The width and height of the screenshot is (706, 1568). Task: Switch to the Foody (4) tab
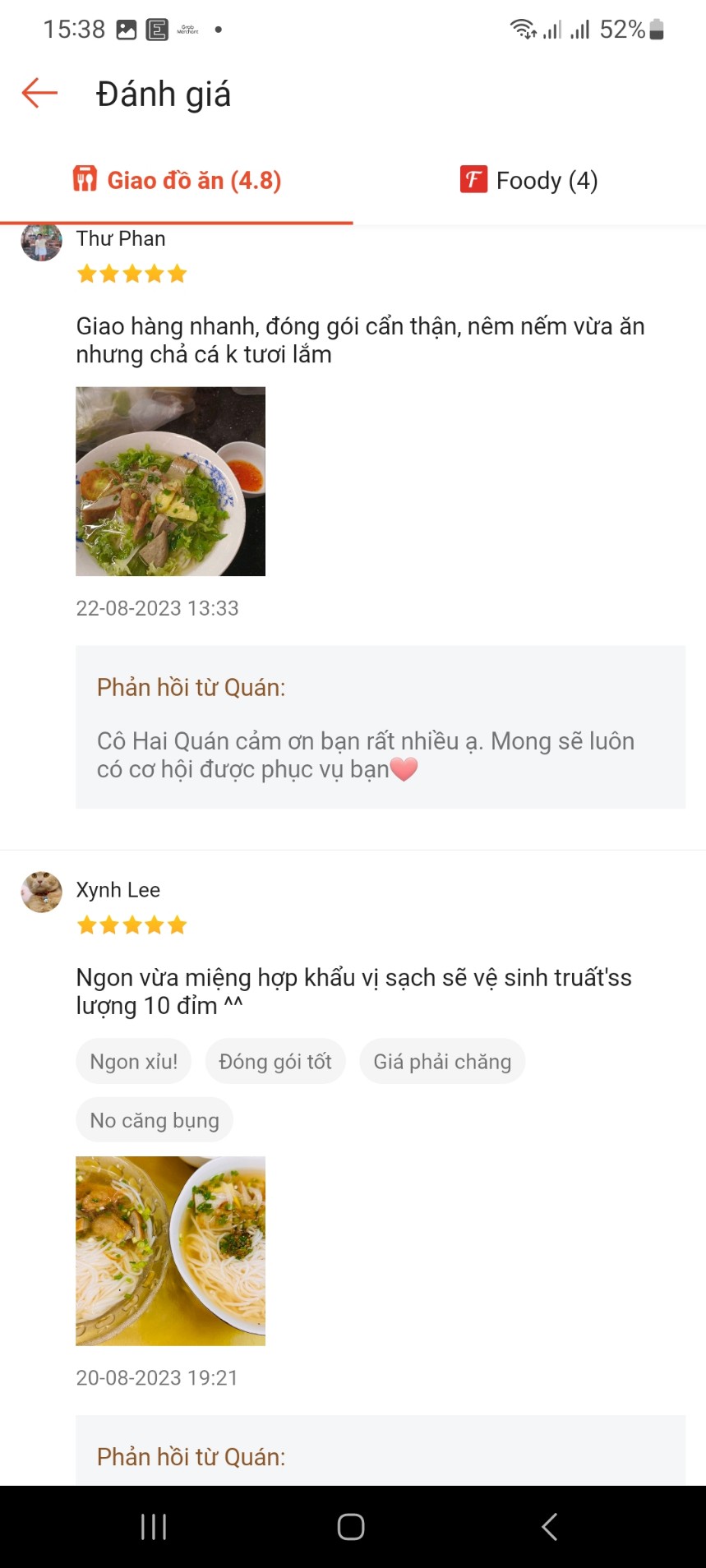point(528,181)
